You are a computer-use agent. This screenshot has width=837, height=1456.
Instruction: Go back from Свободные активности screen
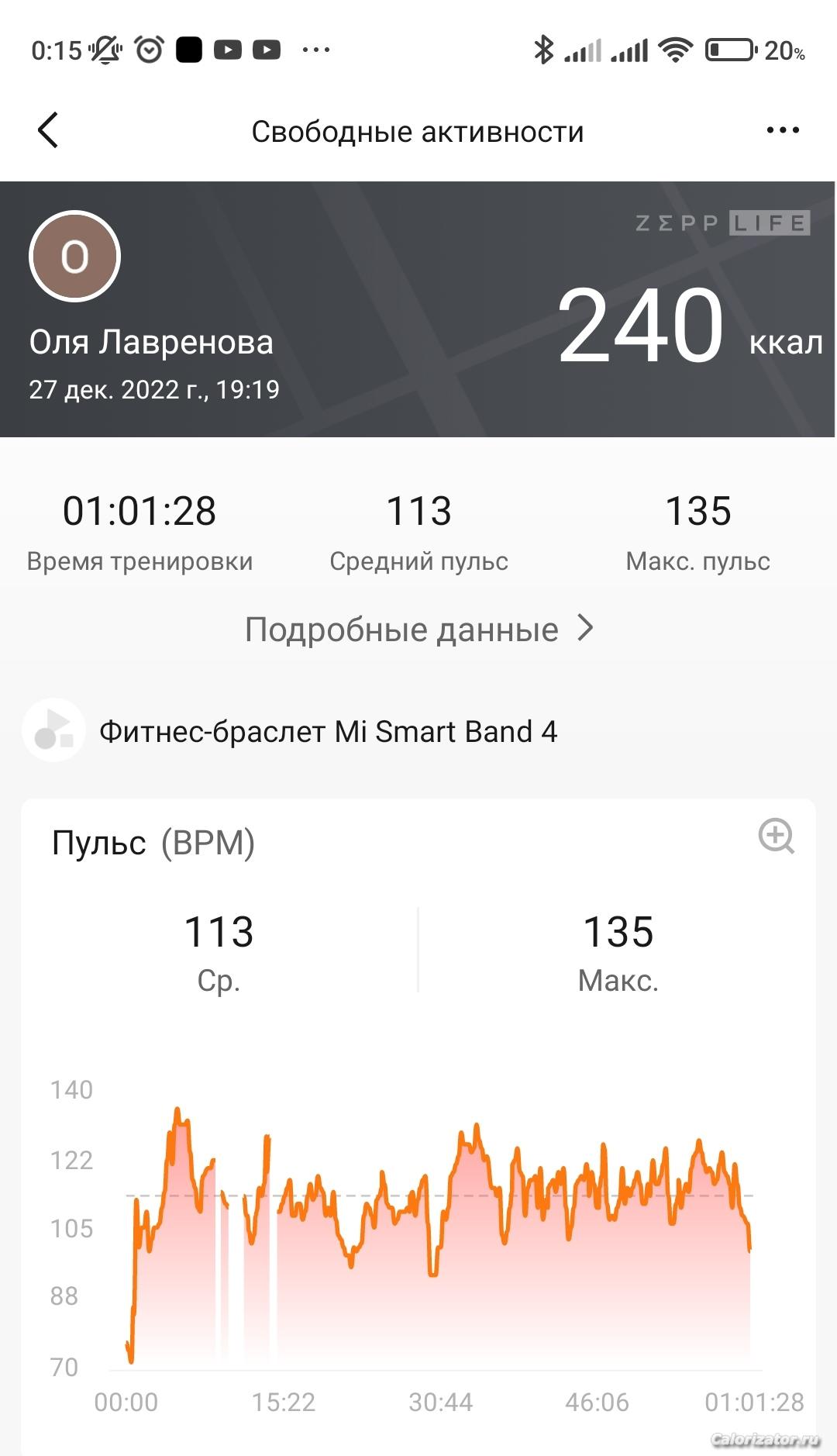[48, 130]
